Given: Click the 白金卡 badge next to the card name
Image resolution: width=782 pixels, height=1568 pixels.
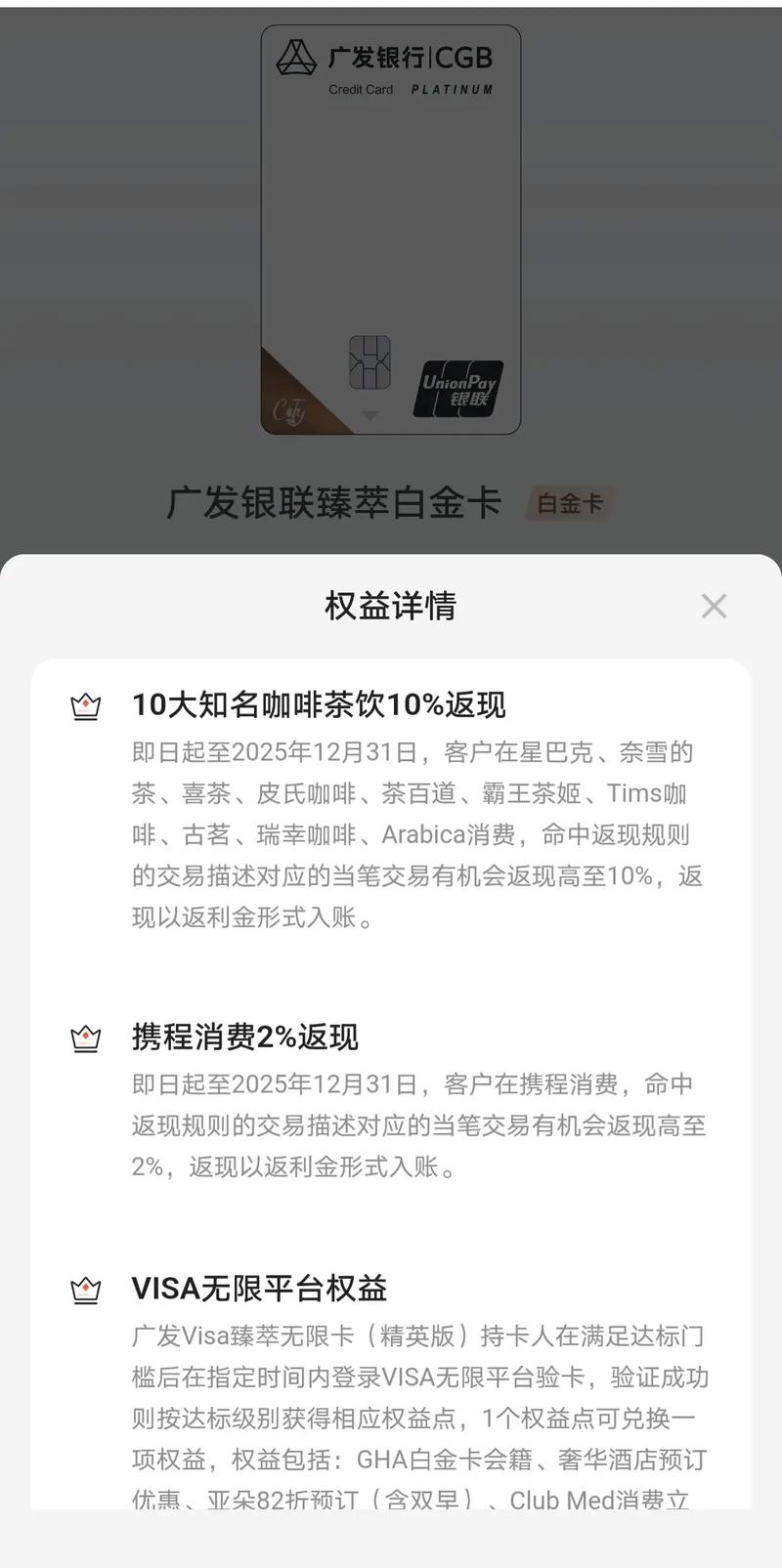Looking at the screenshot, I should tap(568, 503).
